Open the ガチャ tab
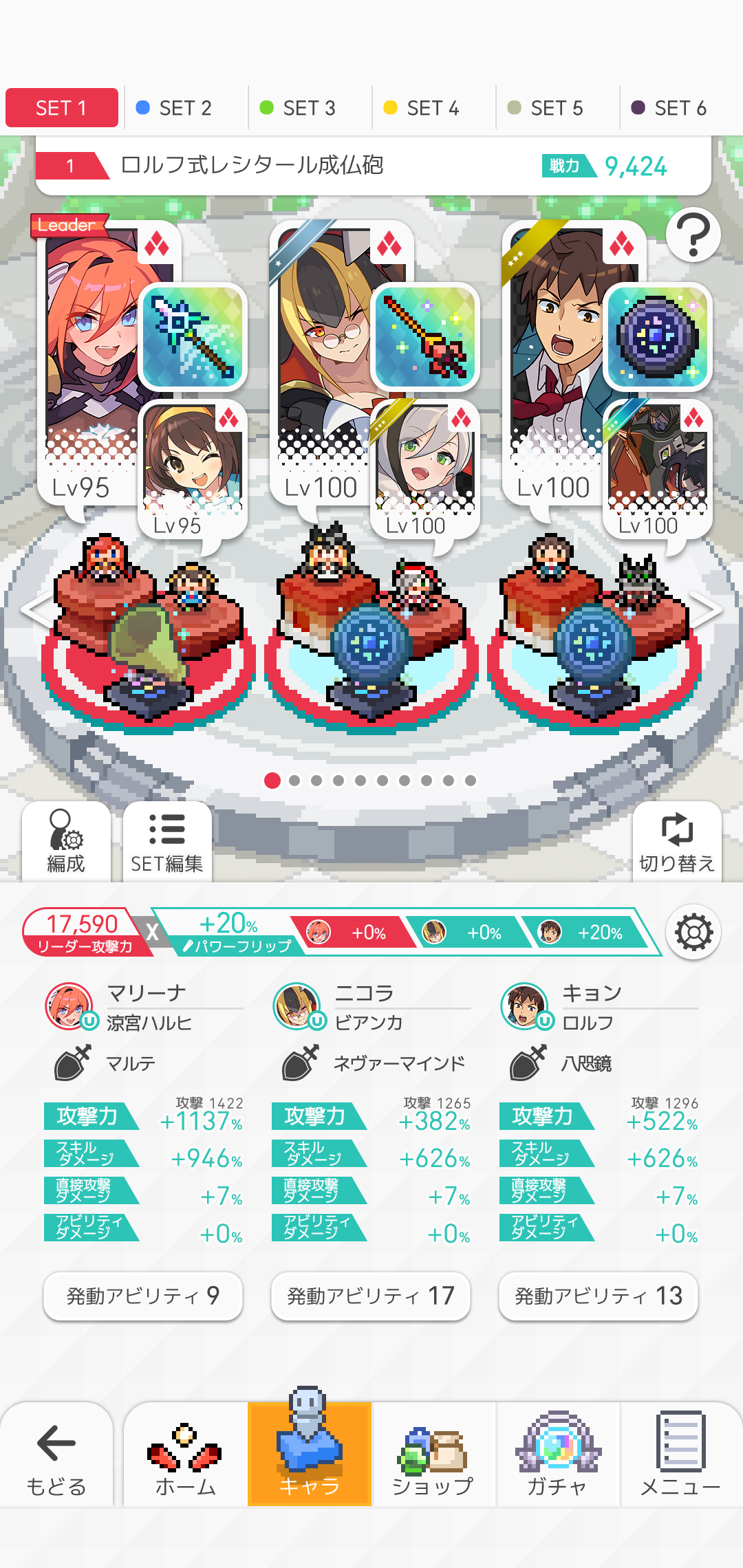The image size is (743, 1568). tap(557, 1455)
